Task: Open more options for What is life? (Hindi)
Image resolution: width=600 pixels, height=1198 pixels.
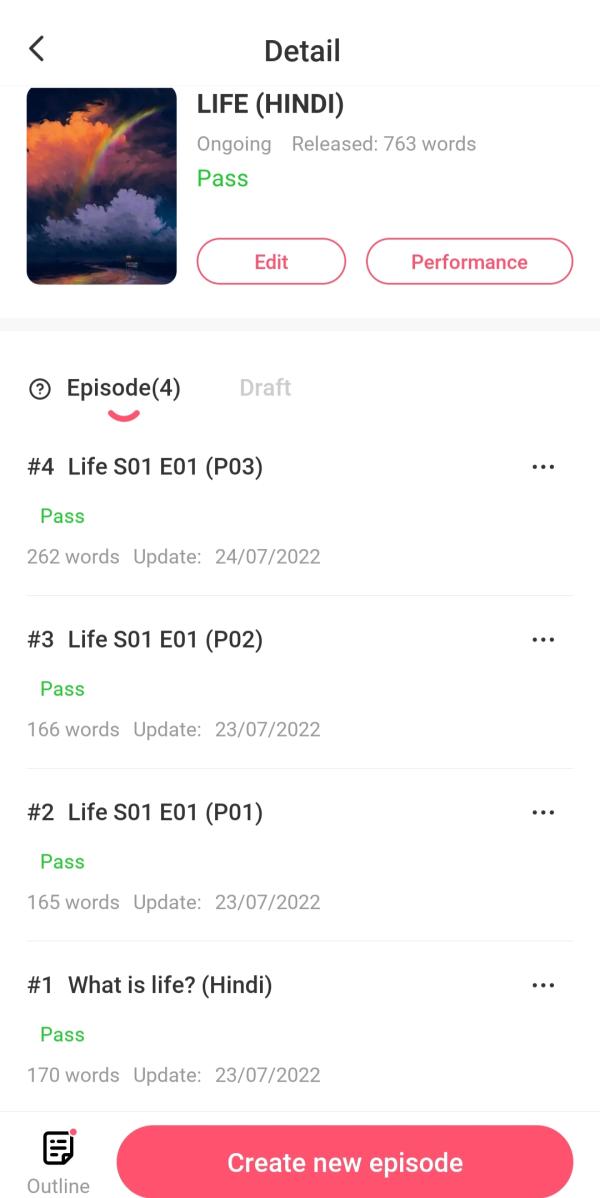Action: pyautogui.click(x=543, y=986)
